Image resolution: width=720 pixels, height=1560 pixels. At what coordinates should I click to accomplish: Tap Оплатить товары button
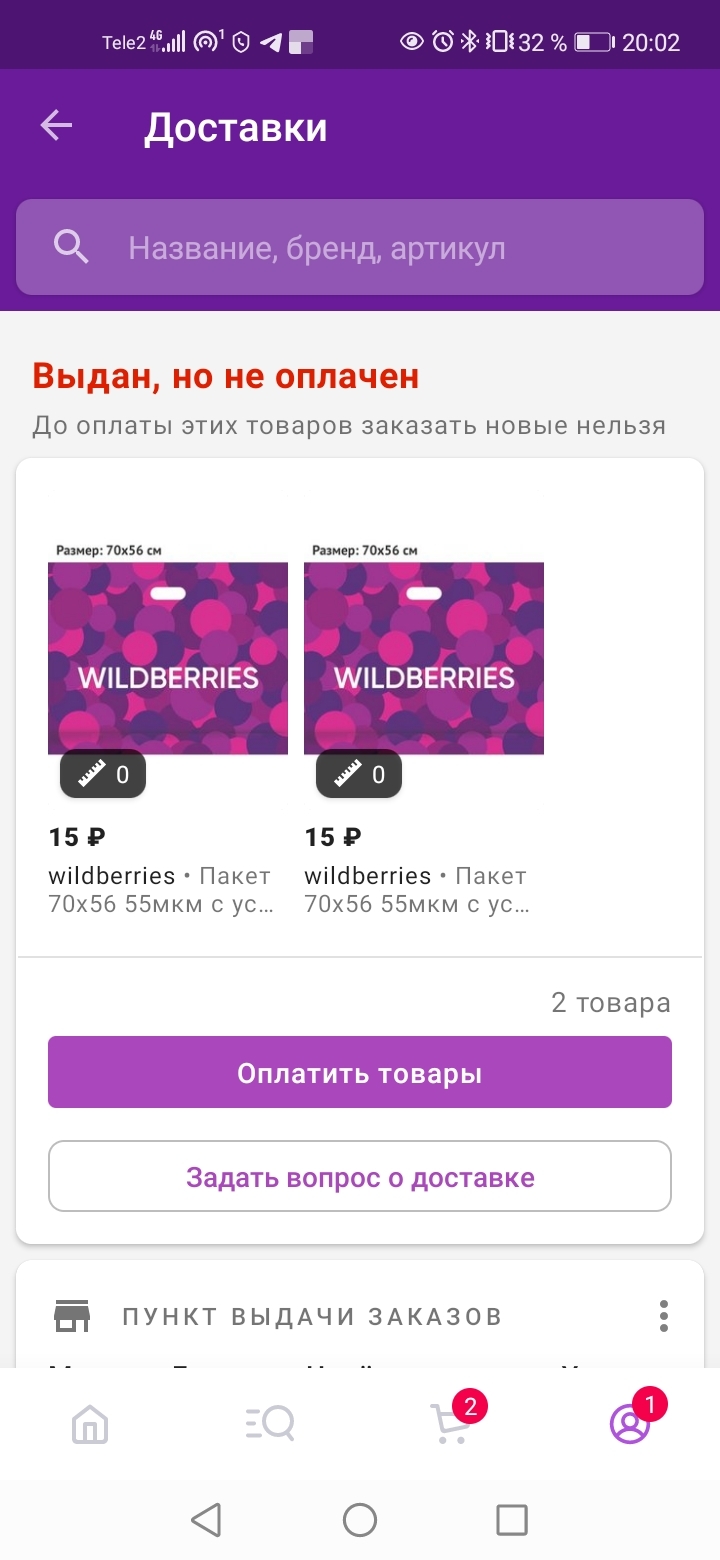[x=360, y=1073]
